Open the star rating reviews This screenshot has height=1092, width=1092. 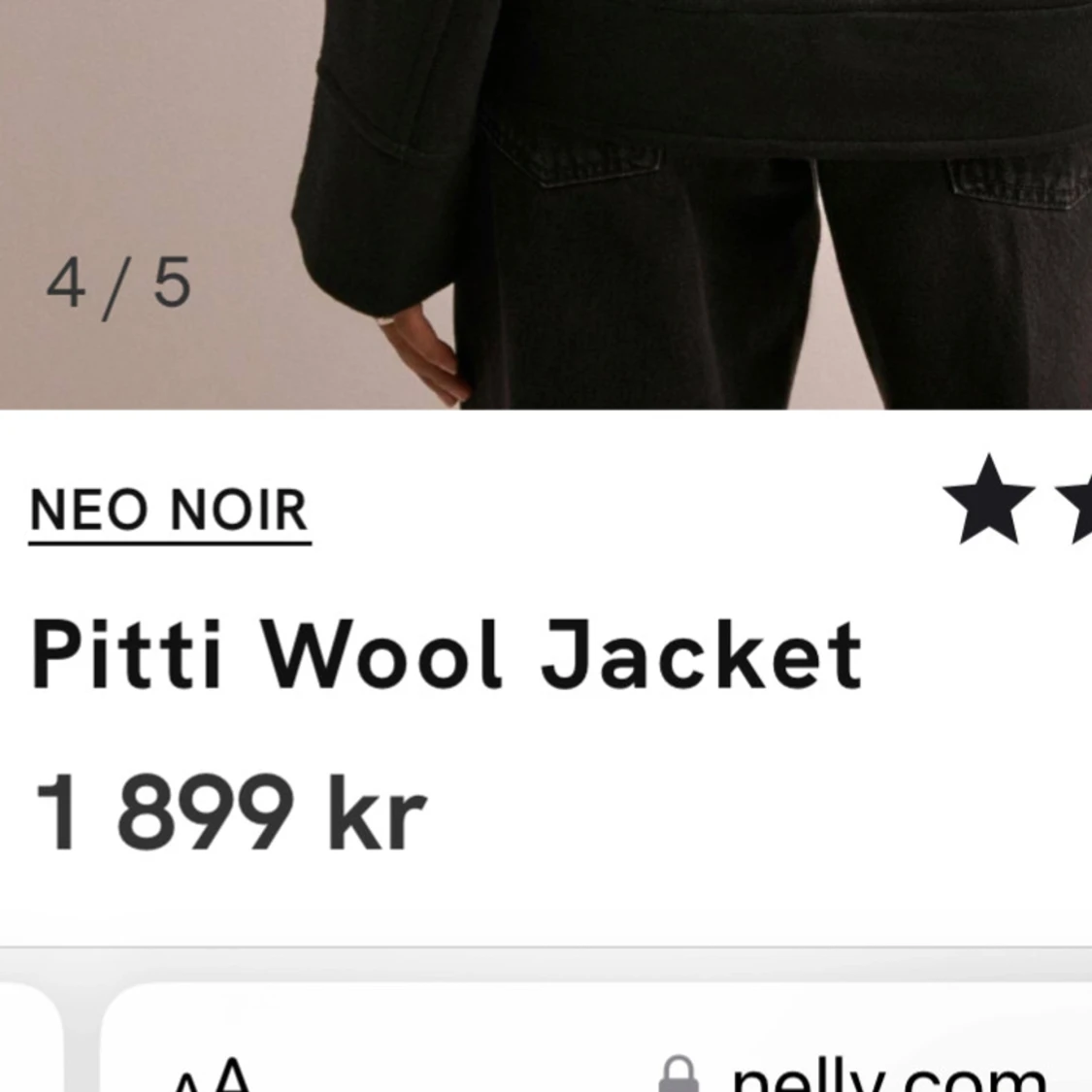coord(1014,502)
